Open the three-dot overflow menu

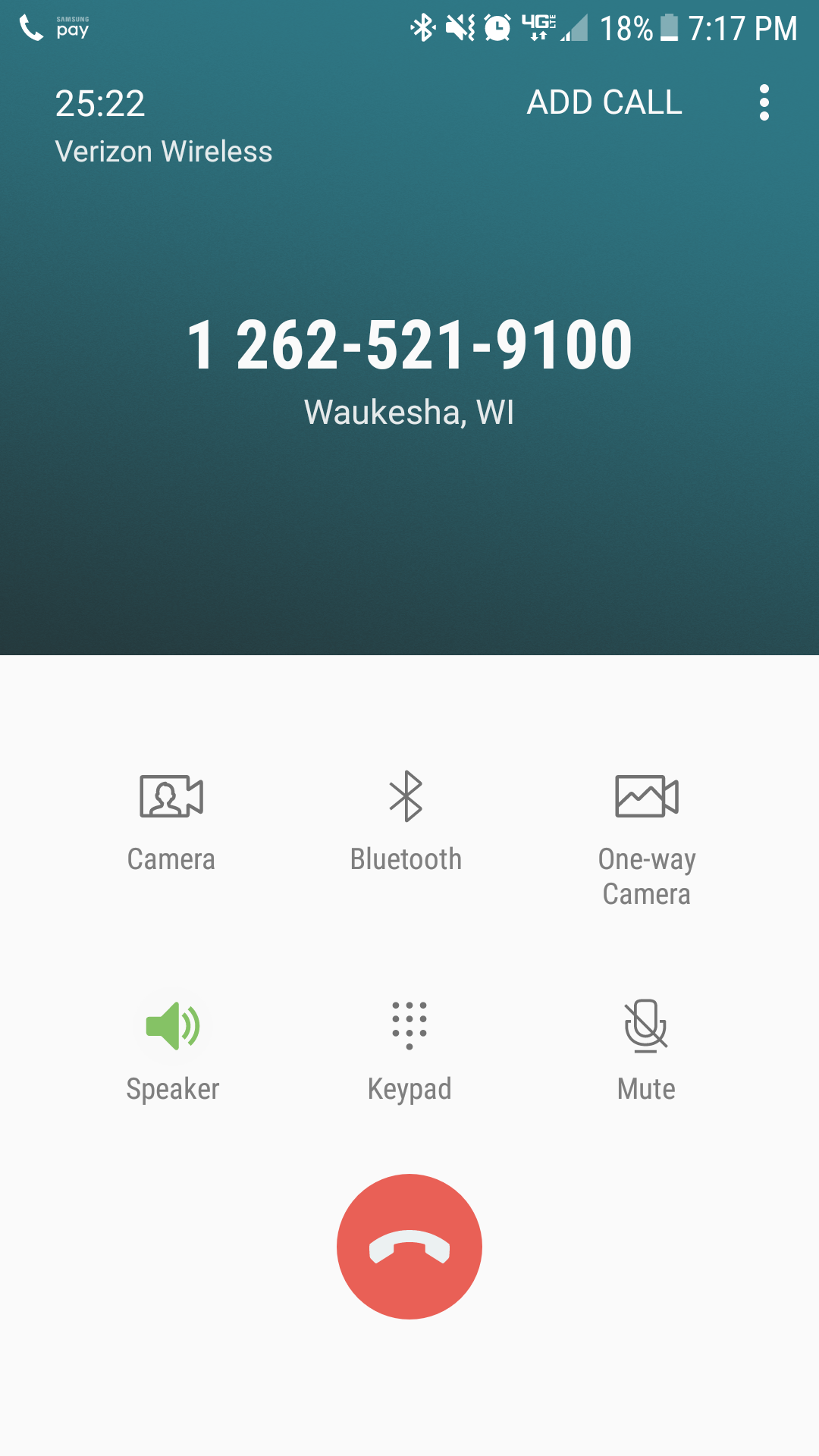pos(764,102)
